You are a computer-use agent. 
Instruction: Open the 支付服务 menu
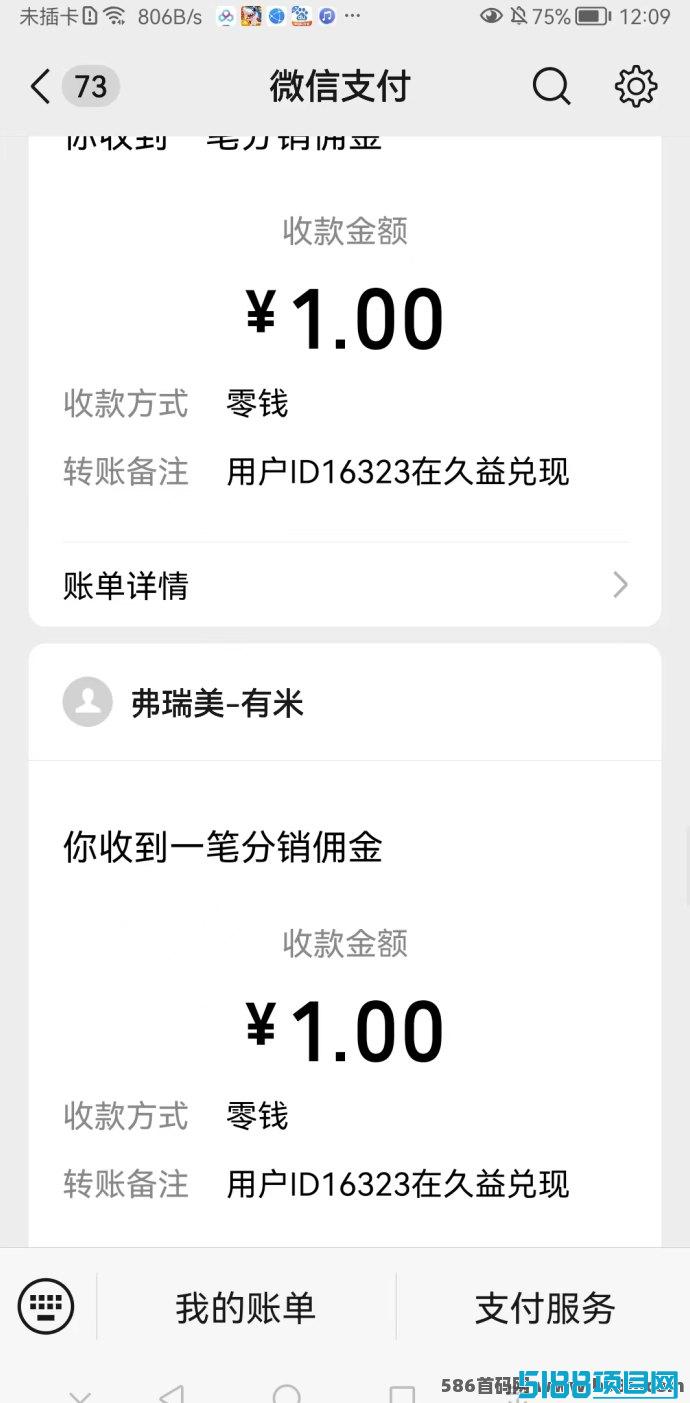click(x=545, y=1307)
